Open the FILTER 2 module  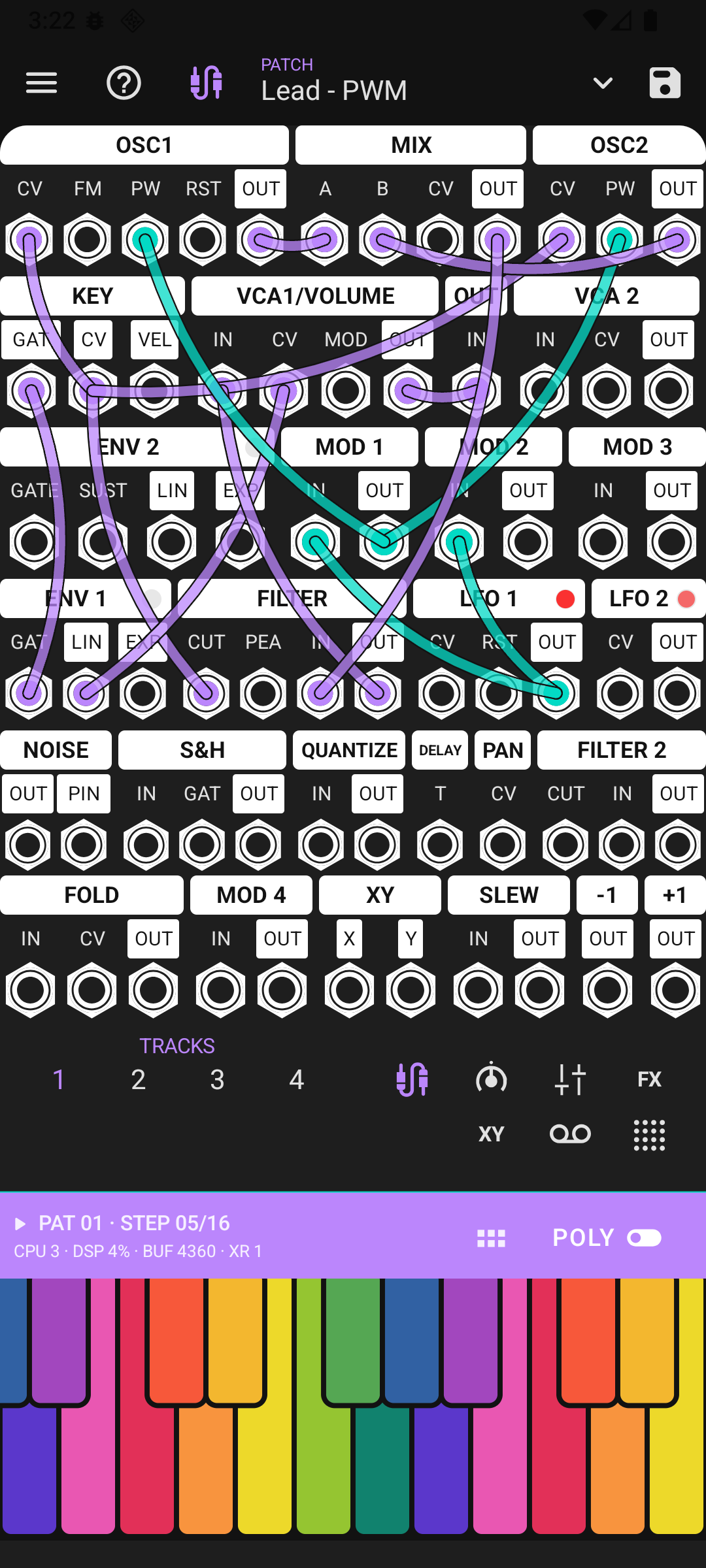click(622, 750)
